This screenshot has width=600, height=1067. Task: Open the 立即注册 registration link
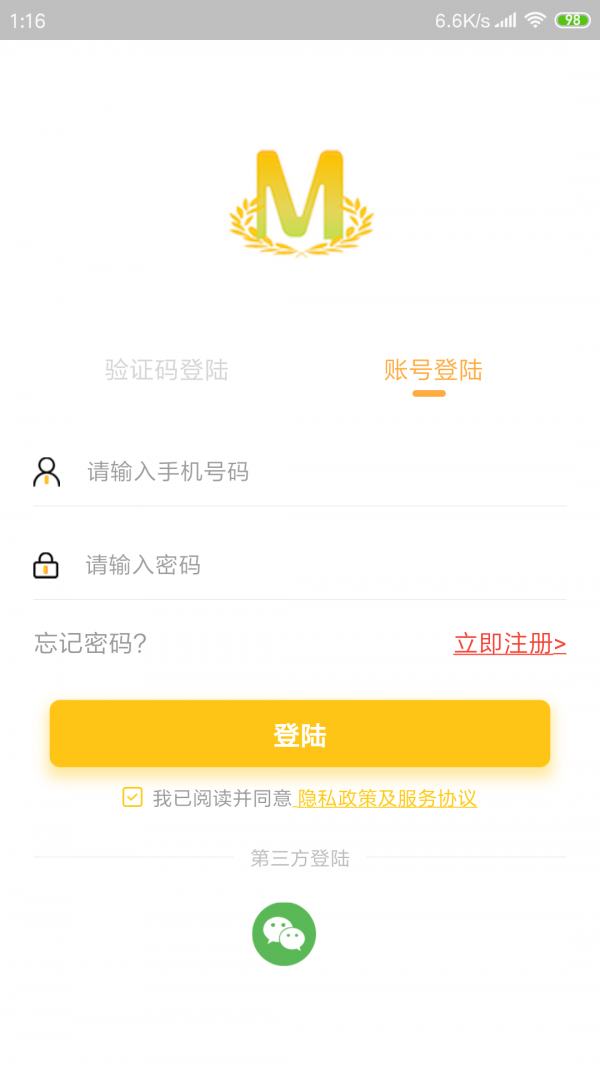tap(509, 643)
